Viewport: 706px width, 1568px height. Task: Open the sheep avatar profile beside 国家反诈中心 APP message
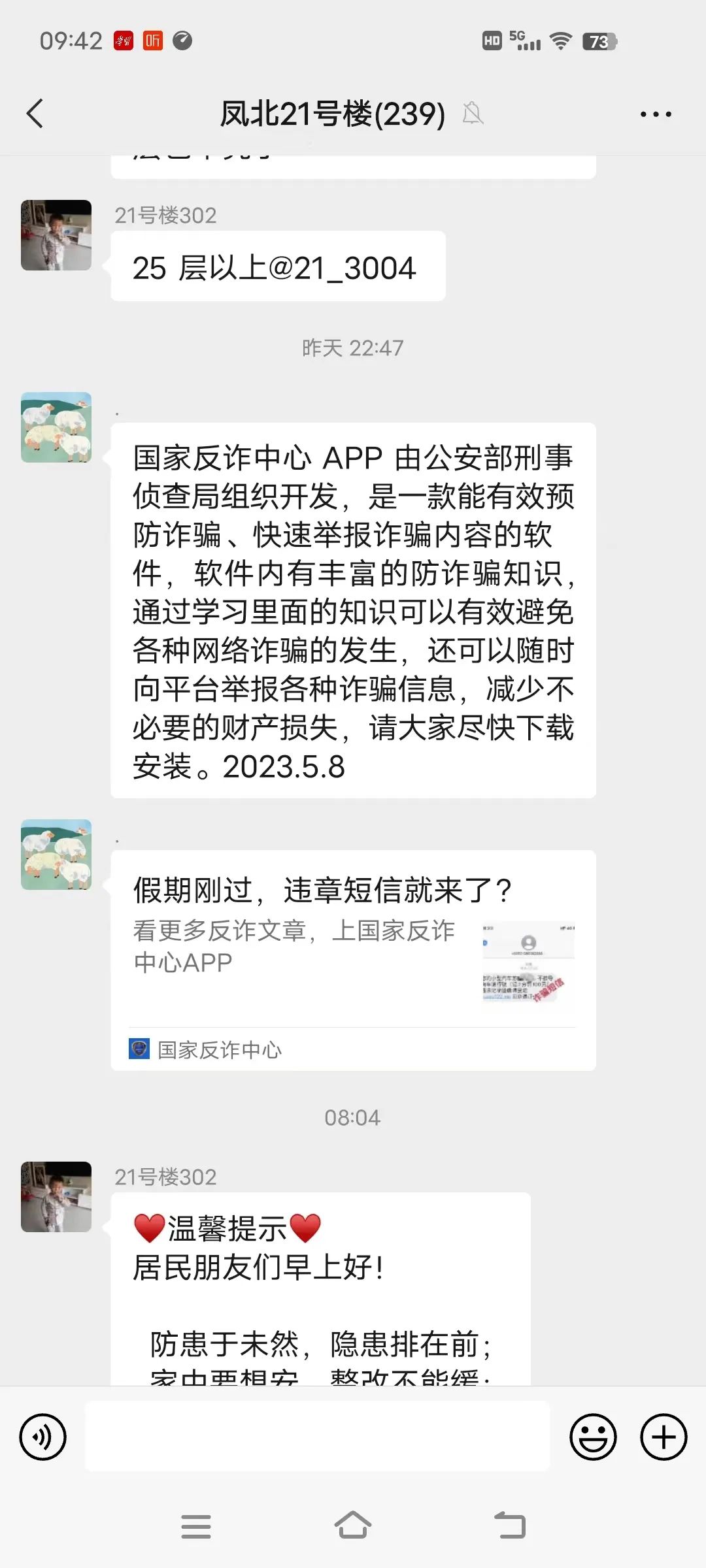coord(56,427)
